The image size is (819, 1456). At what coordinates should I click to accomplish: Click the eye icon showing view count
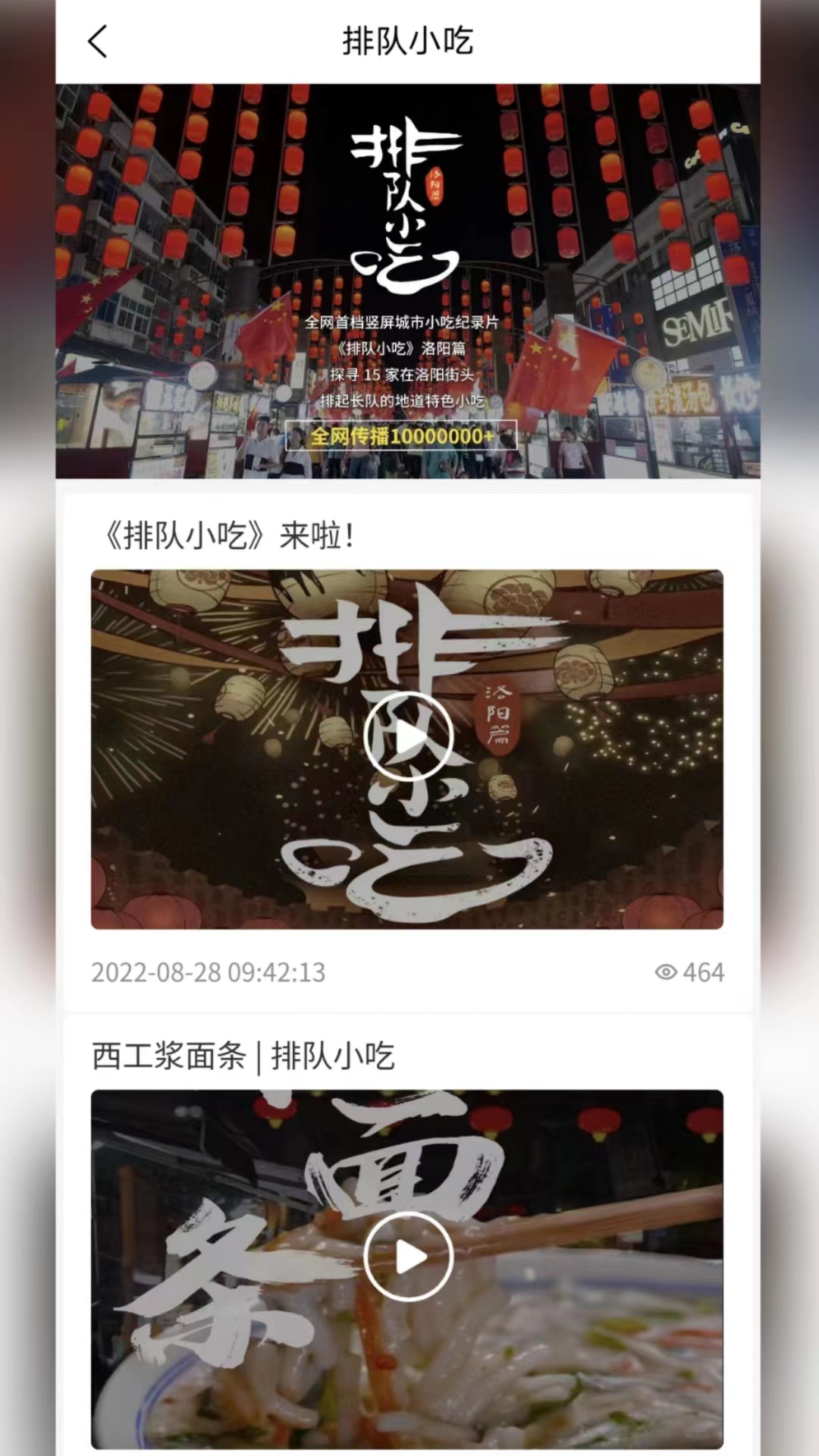(666, 972)
